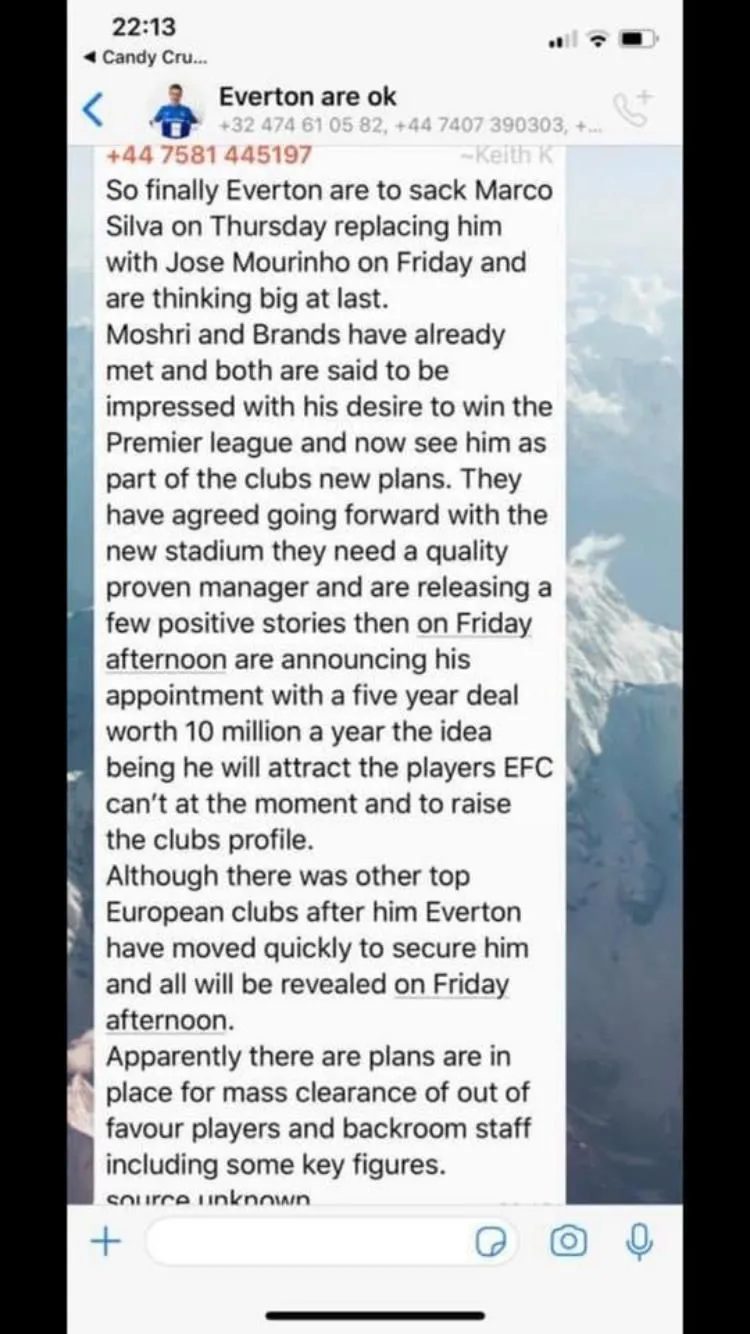Return to Candy Crush via the back link
Viewport: 750px width, 1334px height.
pos(148,57)
